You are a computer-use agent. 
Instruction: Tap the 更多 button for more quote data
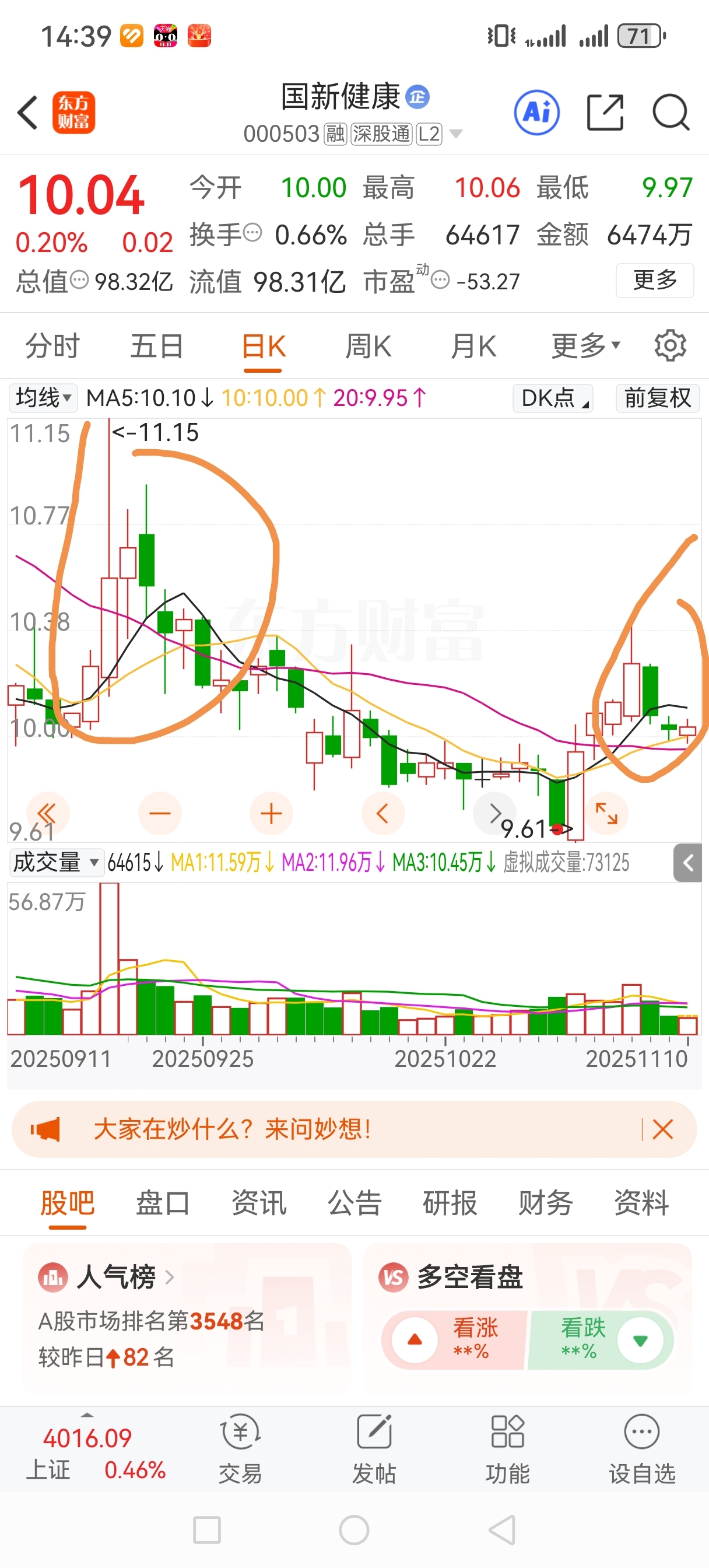click(655, 280)
